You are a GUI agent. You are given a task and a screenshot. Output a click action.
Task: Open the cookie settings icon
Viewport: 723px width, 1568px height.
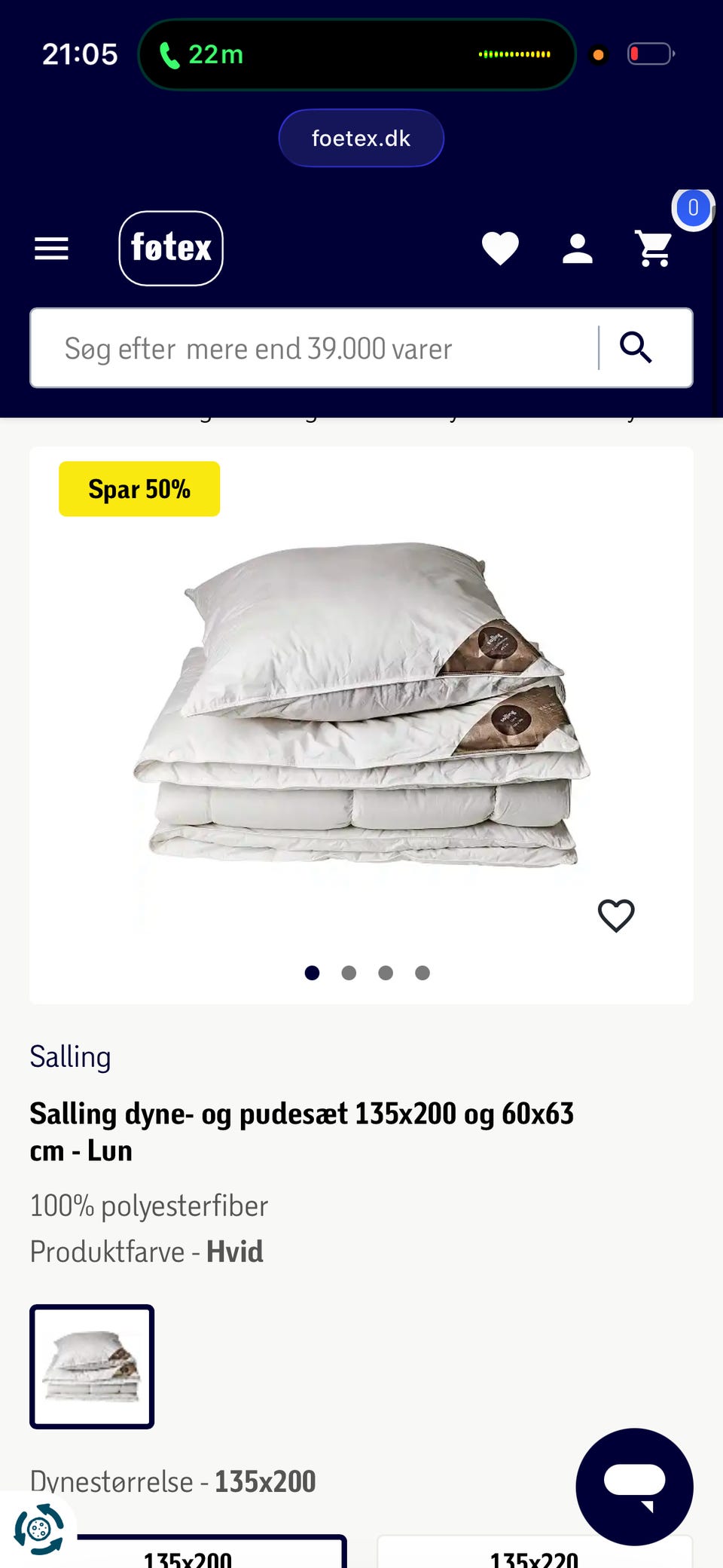(39, 1529)
